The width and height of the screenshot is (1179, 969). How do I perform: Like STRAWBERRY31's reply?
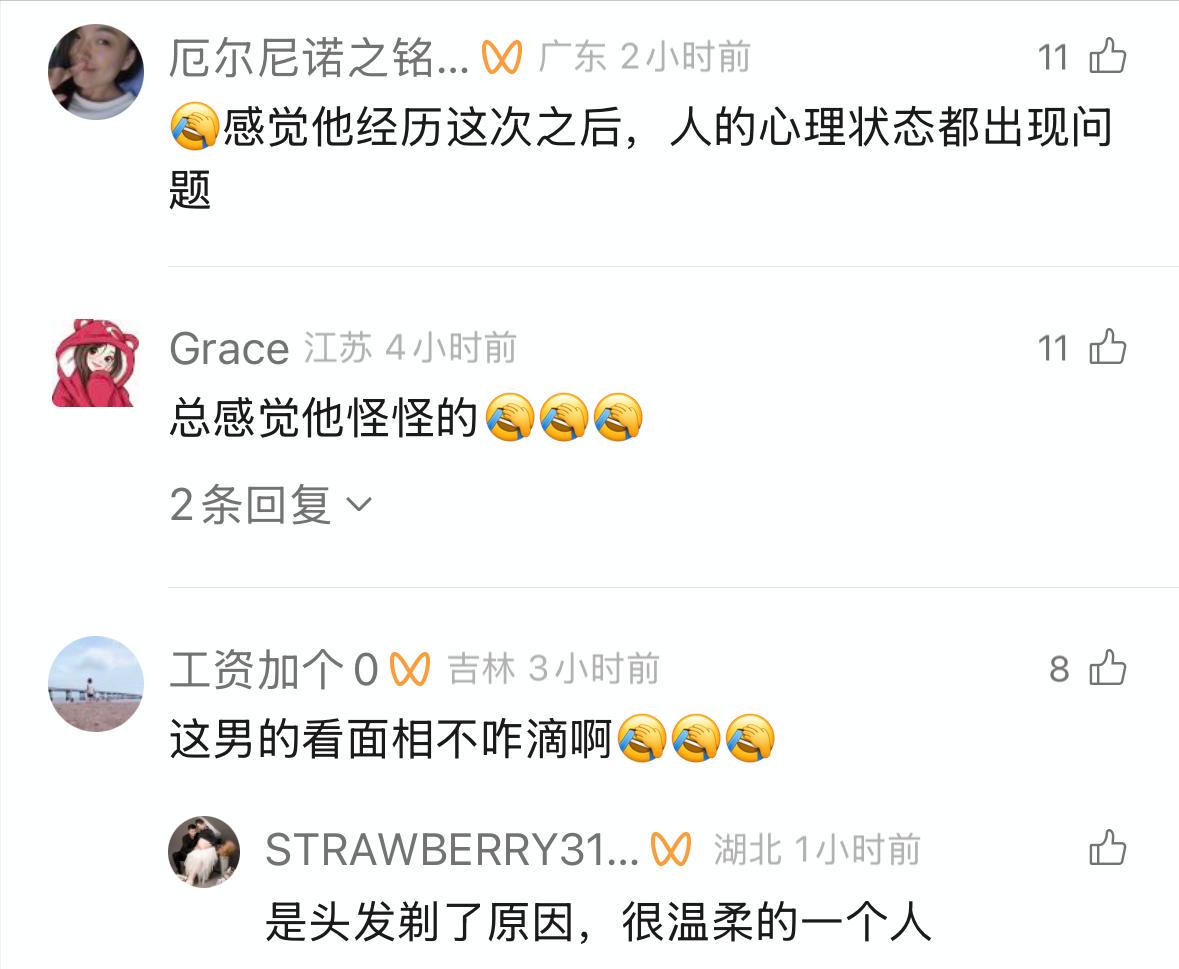coord(1107,849)
